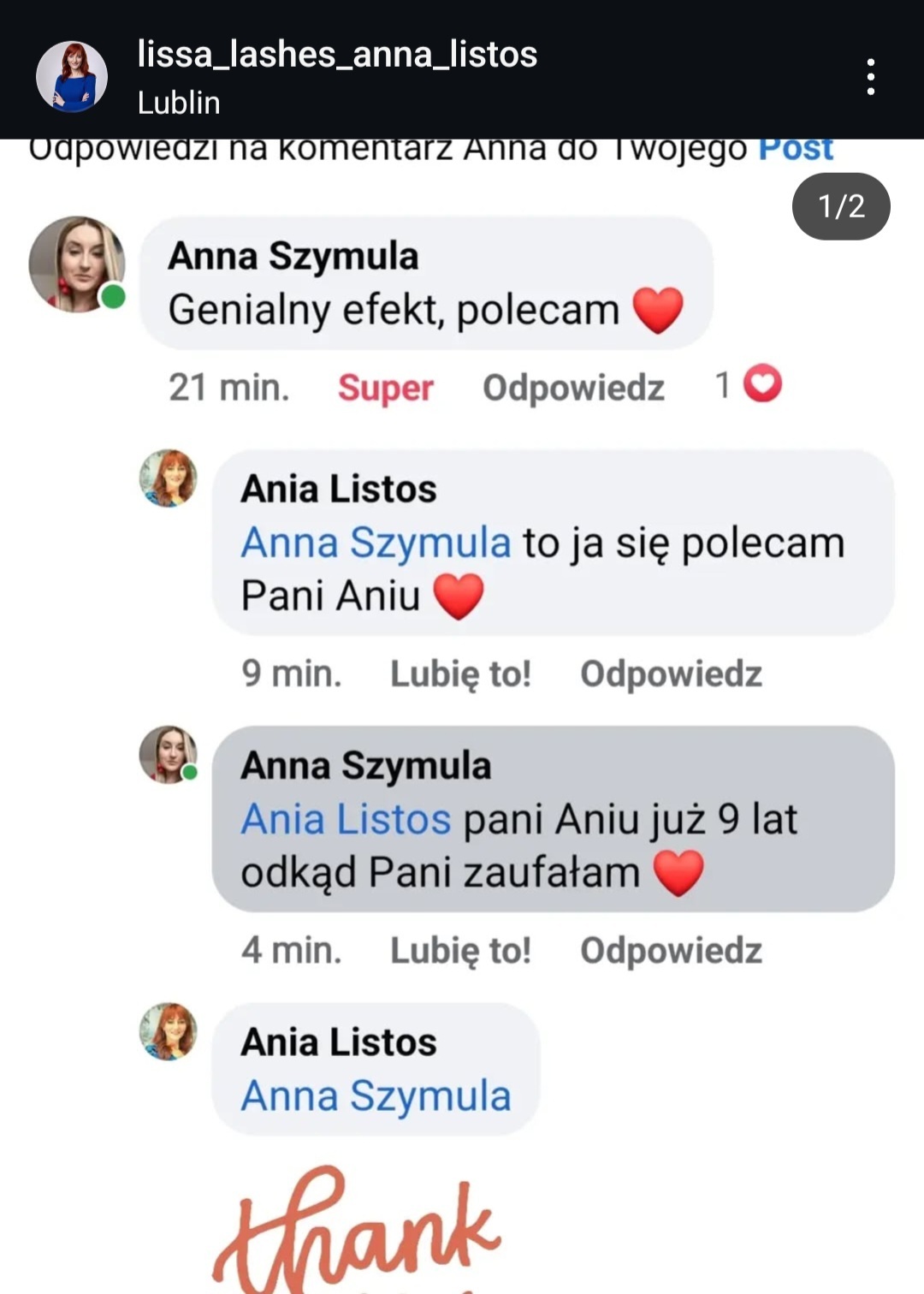This screenshot has height=1294, width=924.
Task: Open the post's three-dot overflow menu
Action: pyautogui.click(x=870, y=77)
